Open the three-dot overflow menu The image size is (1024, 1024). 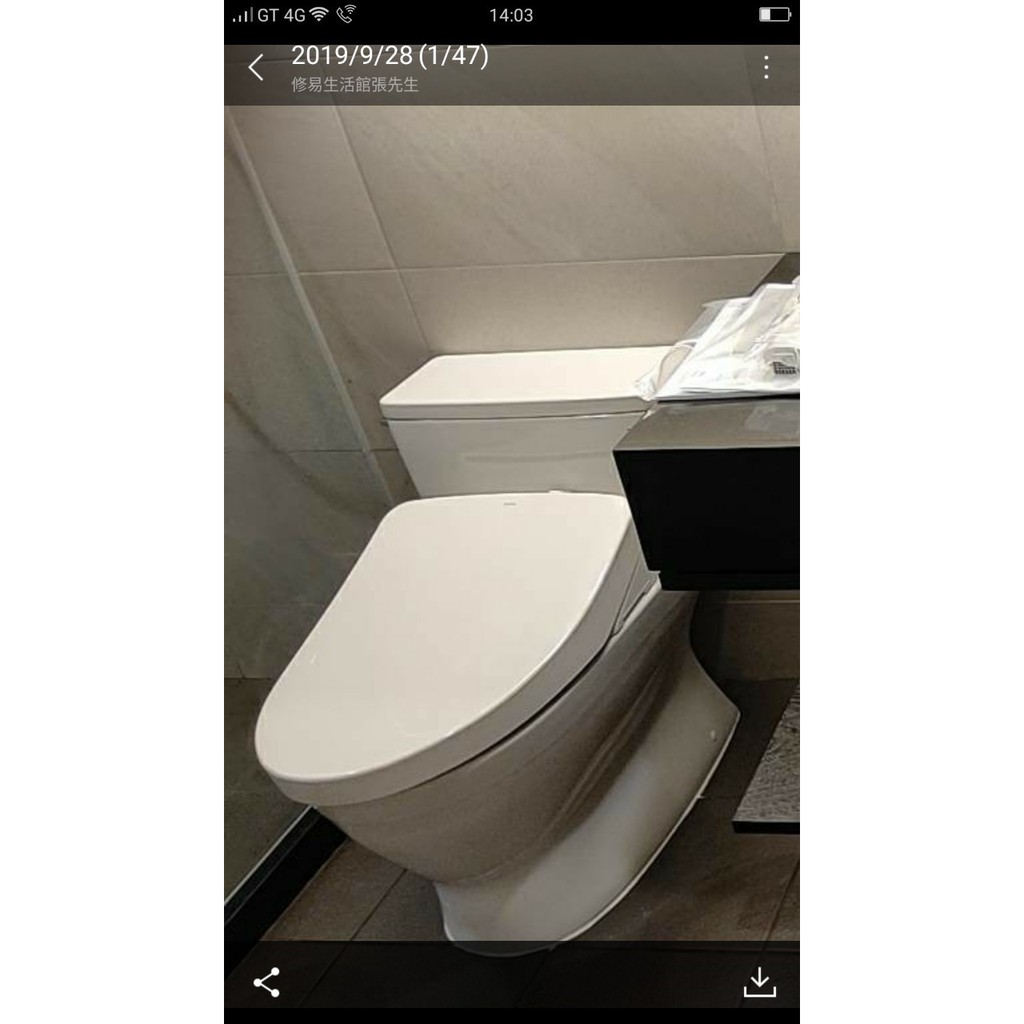tap(766, 67)
